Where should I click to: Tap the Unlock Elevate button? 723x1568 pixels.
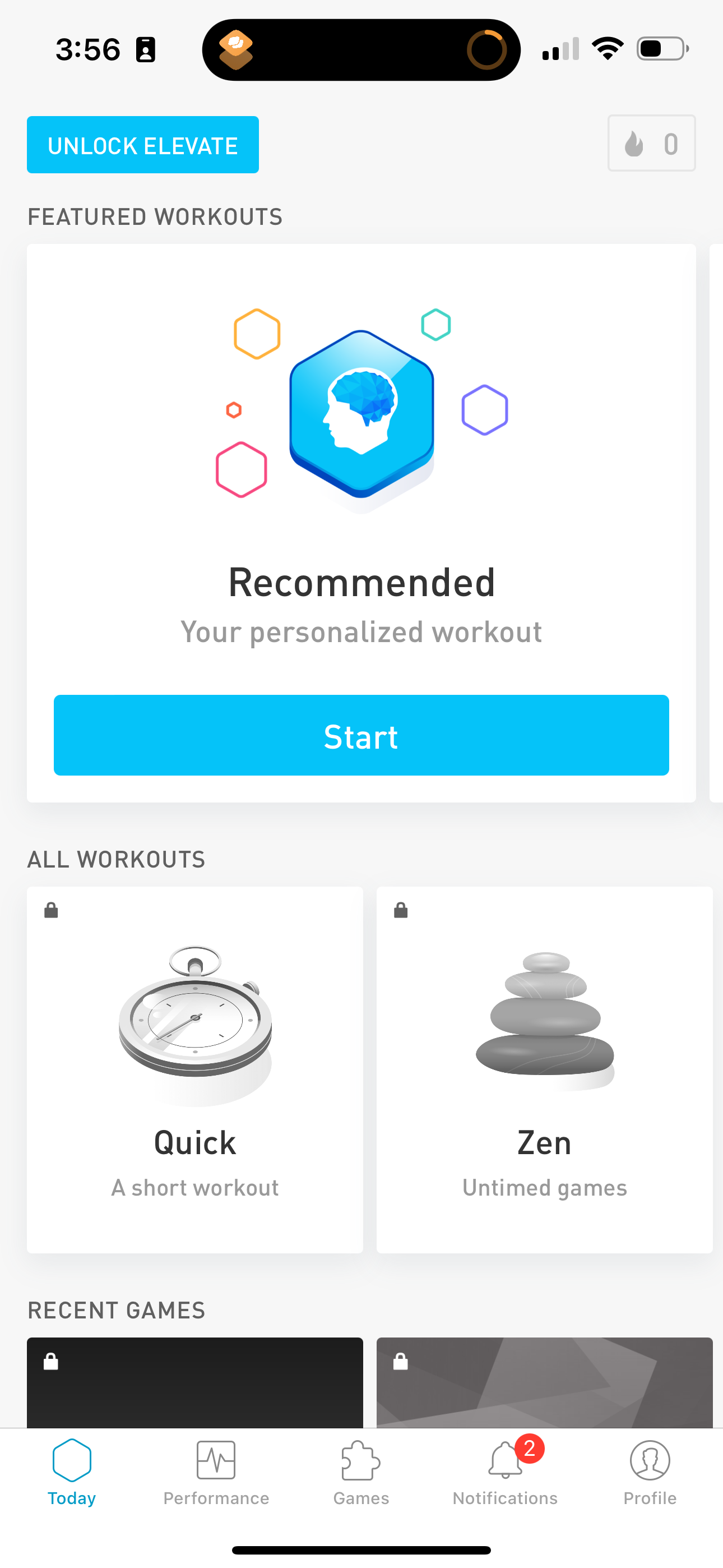coord(142,144)
